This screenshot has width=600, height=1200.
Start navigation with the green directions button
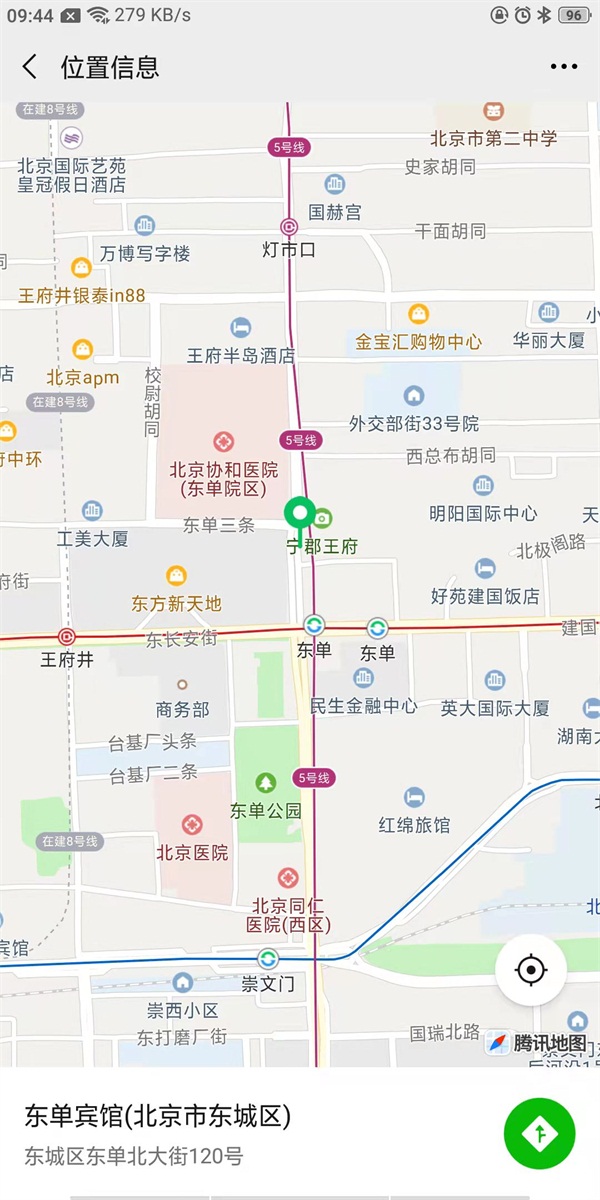click(540, 1133)
